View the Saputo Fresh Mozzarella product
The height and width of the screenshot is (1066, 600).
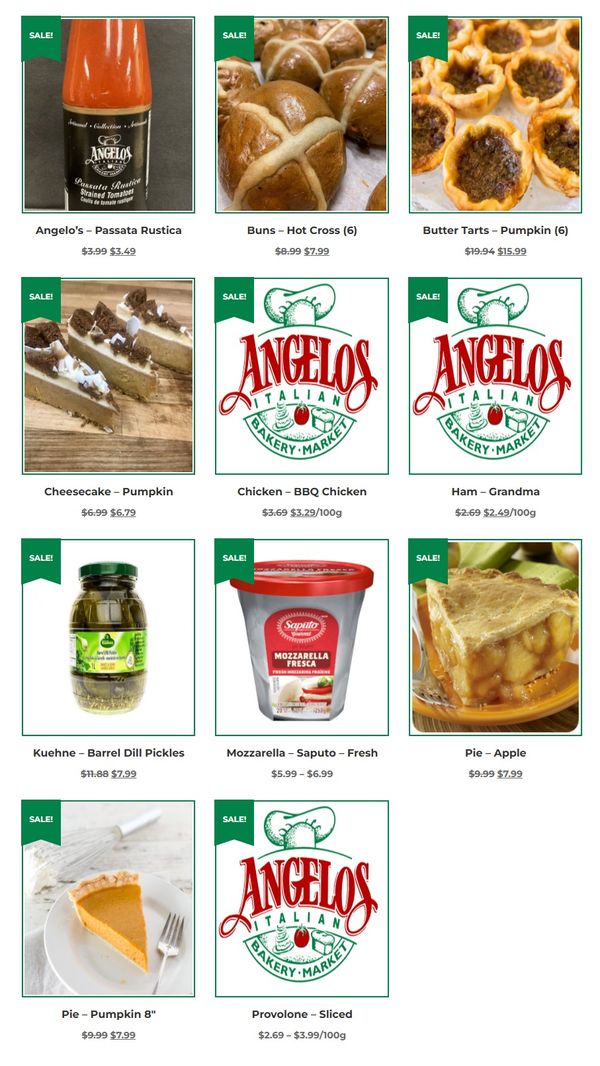301,637
